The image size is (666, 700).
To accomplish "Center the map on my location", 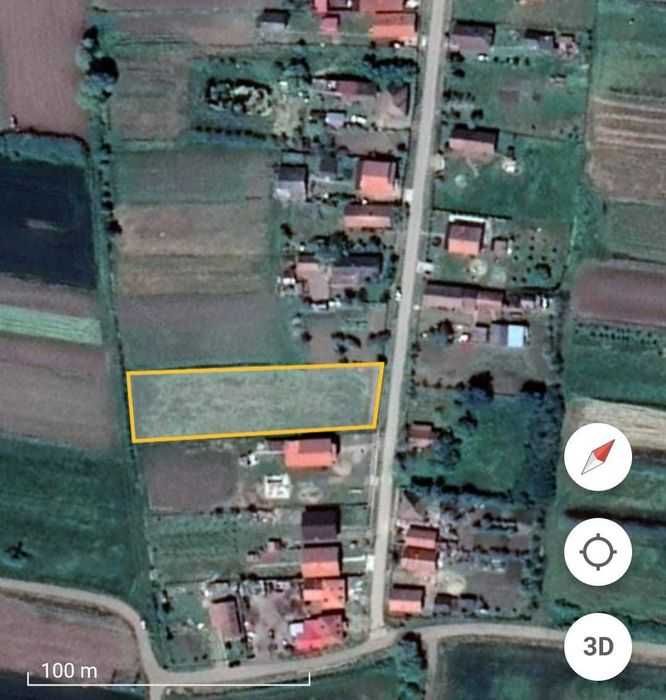I will [597, 552].
